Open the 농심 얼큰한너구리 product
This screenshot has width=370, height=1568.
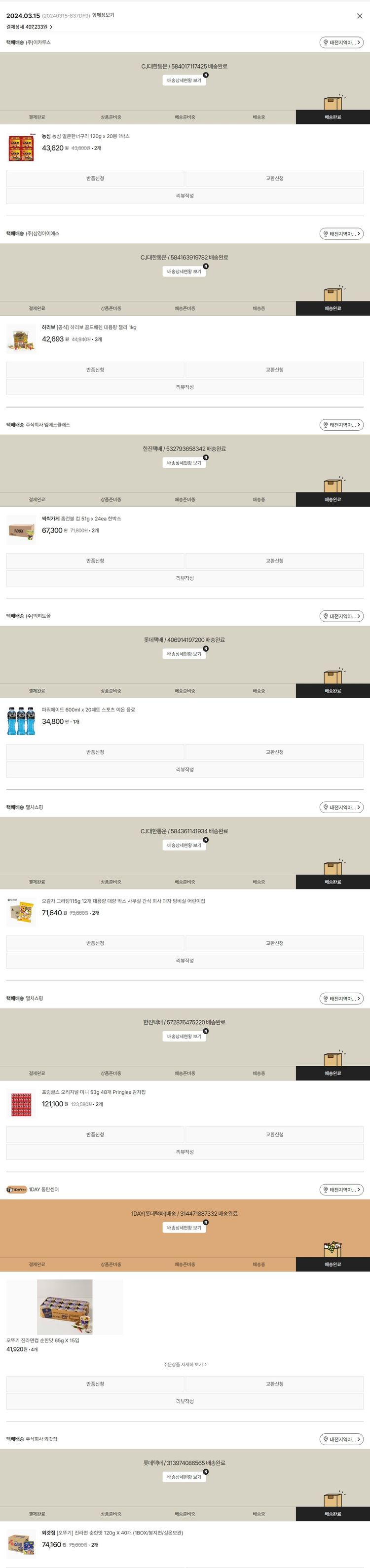coord(85,136)
